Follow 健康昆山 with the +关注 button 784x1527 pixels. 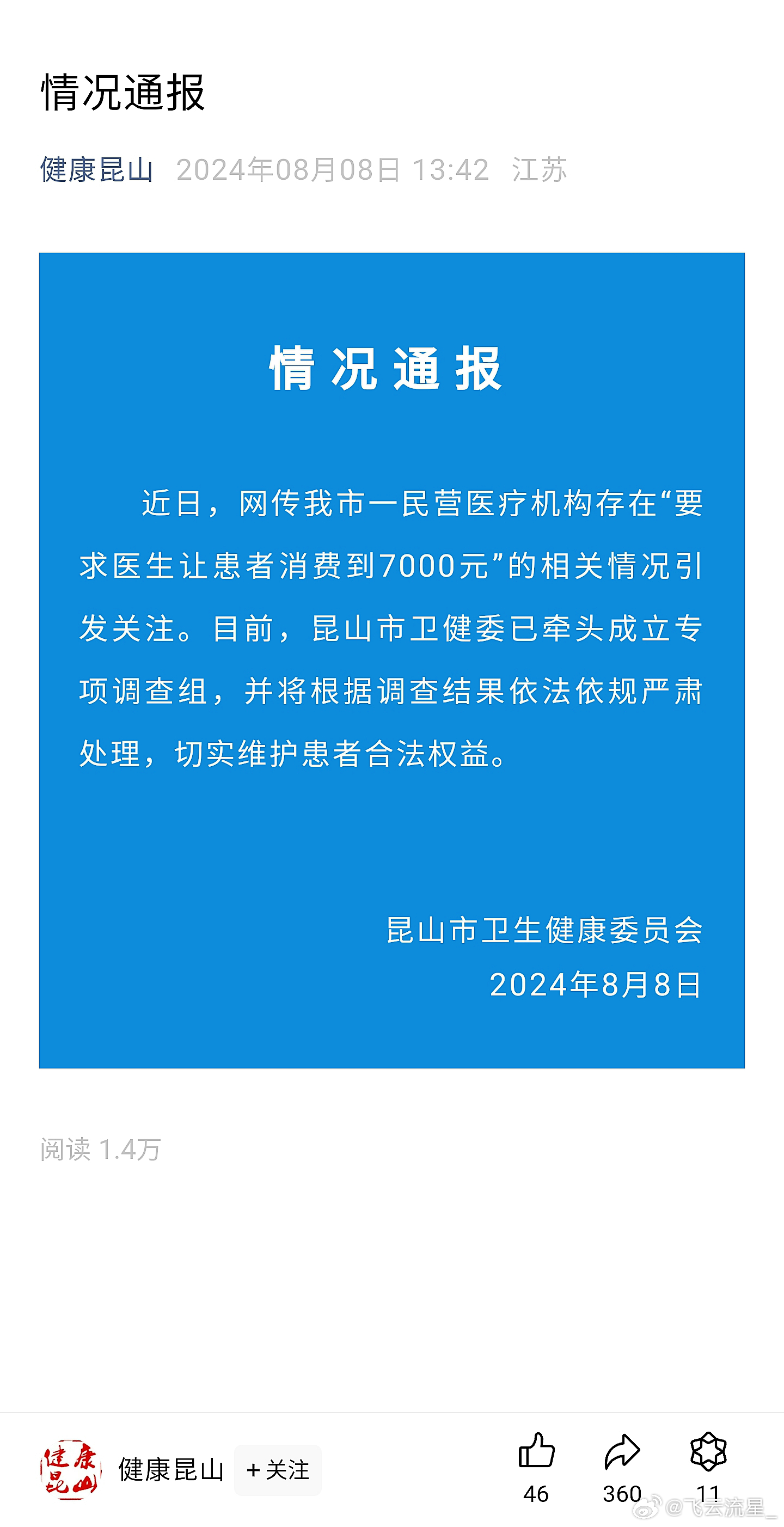[x=278, y=1469]
